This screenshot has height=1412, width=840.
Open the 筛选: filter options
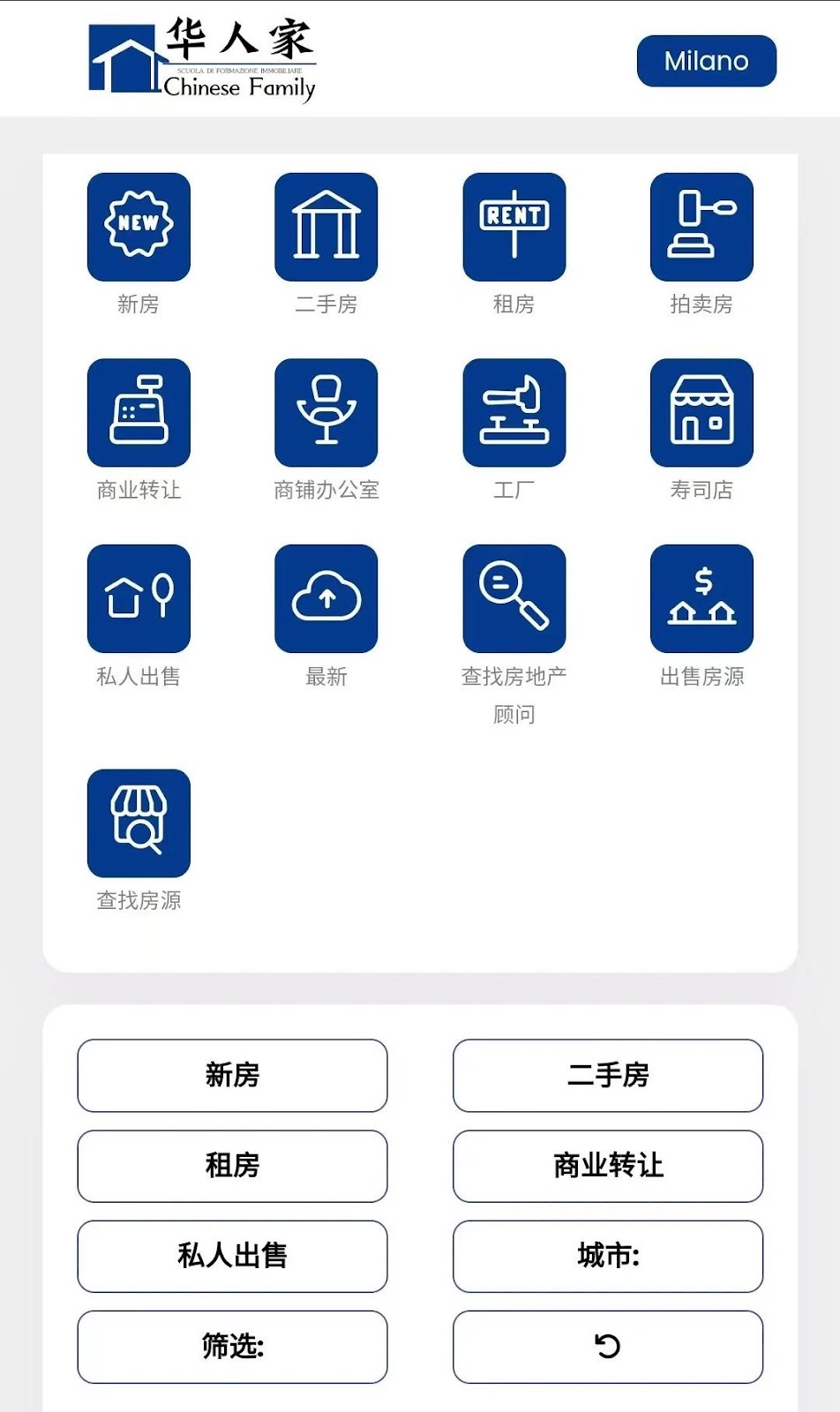click(232, 1347)
